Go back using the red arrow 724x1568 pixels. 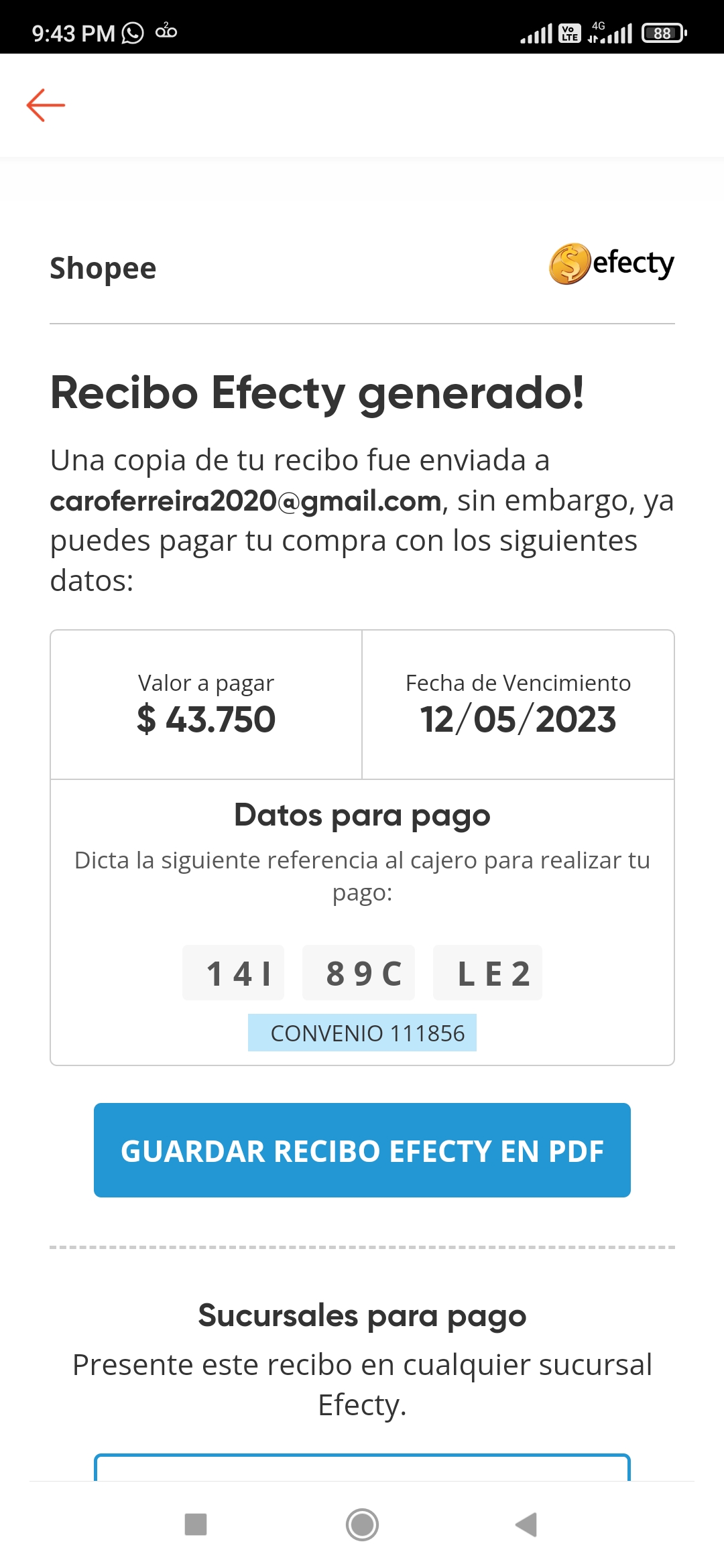pos(46,105)
